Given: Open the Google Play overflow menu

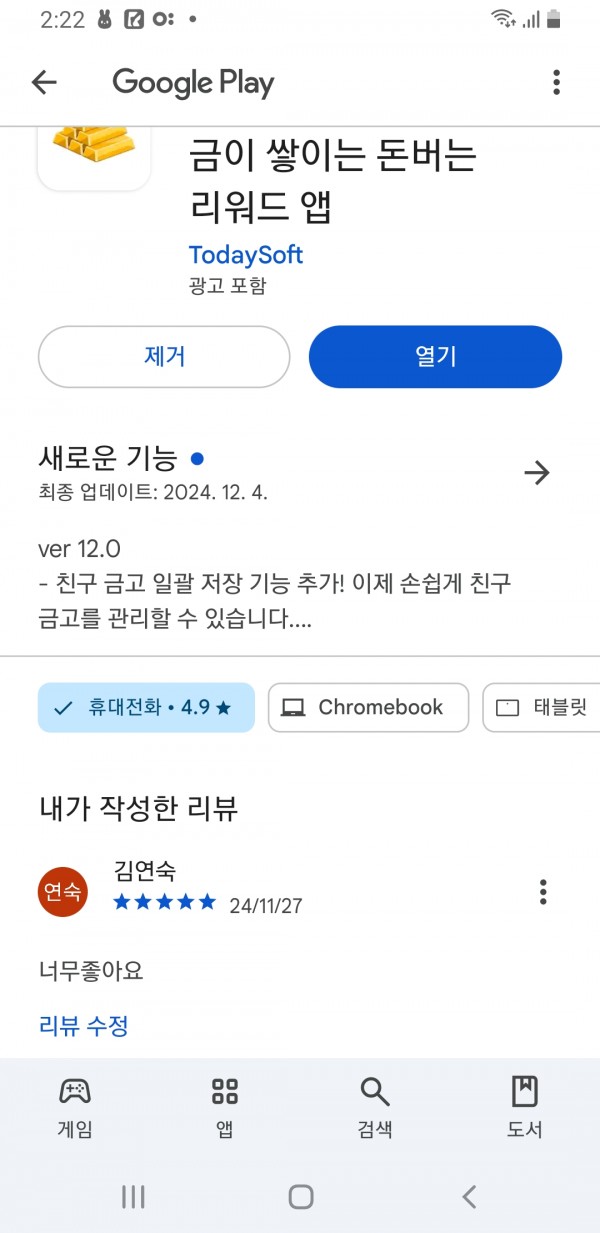Looking at the screenshot, I should click(x=556, y=82).
